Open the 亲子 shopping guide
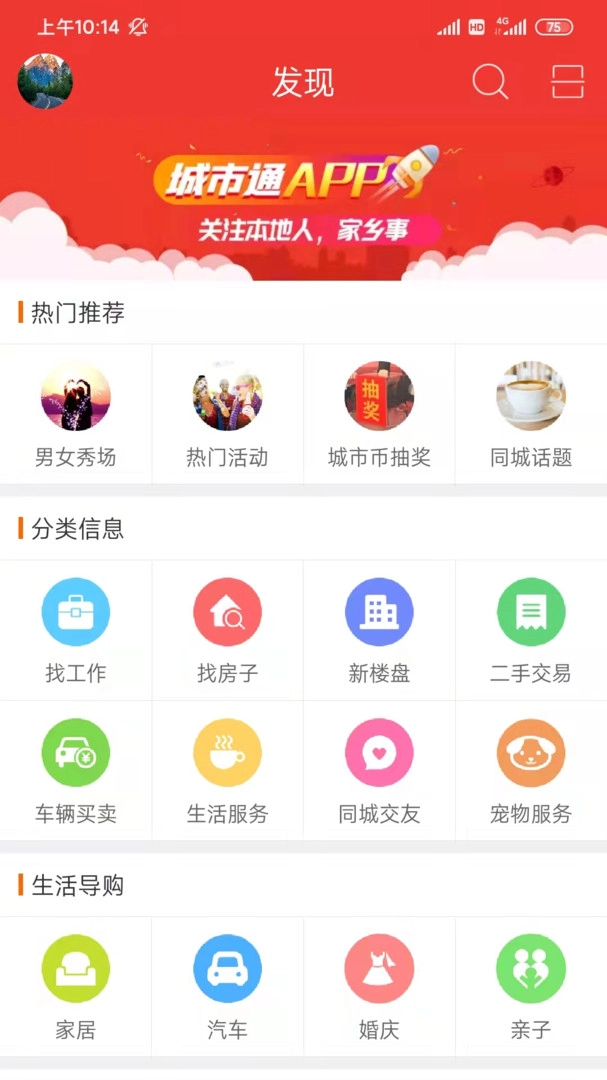Image resolution: width=607 pixels, height=1080 pixels. (531, 986)
